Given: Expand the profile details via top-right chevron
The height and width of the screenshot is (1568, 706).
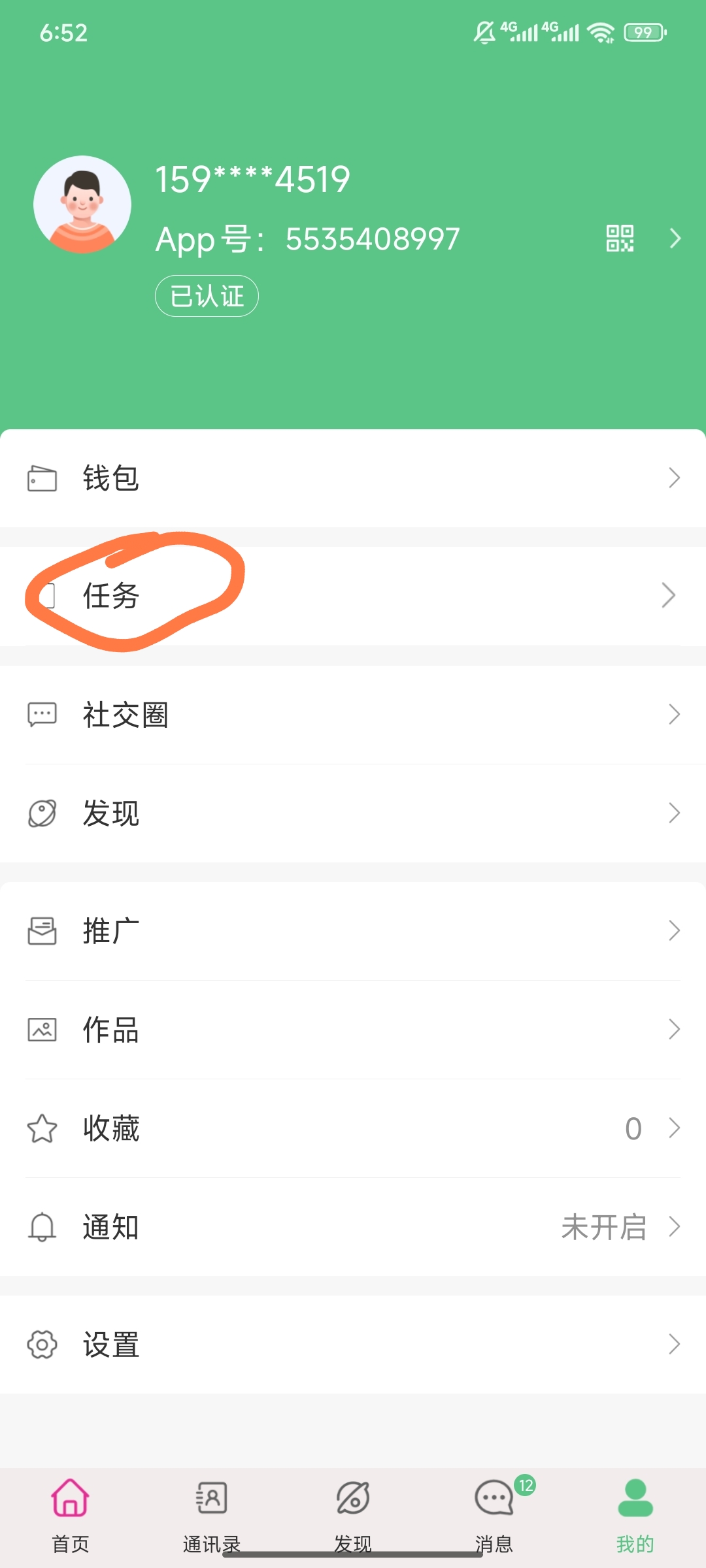Looking at the screenshot, I should click(675, 238).
